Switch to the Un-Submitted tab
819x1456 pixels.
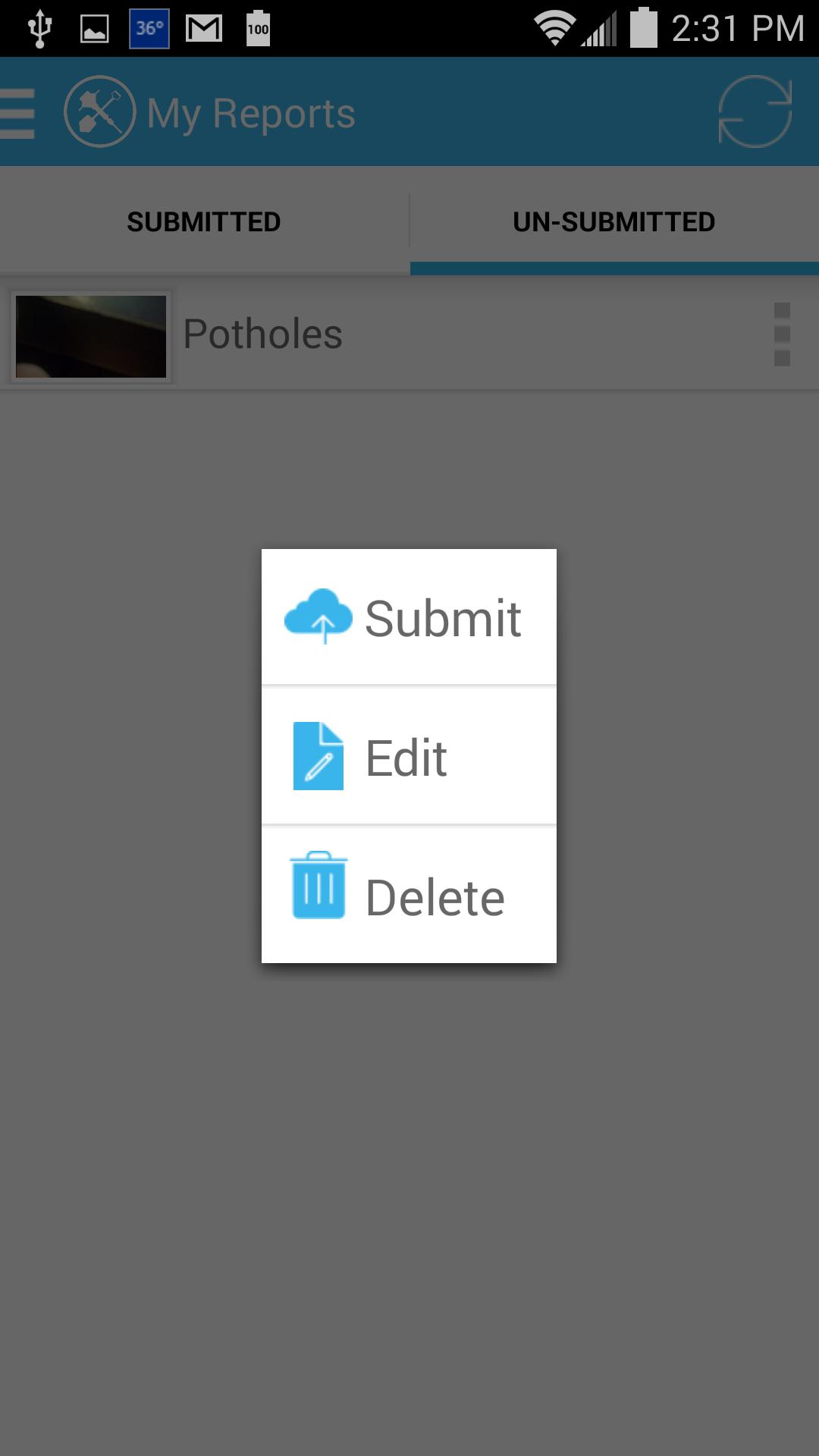coord(613,221)
